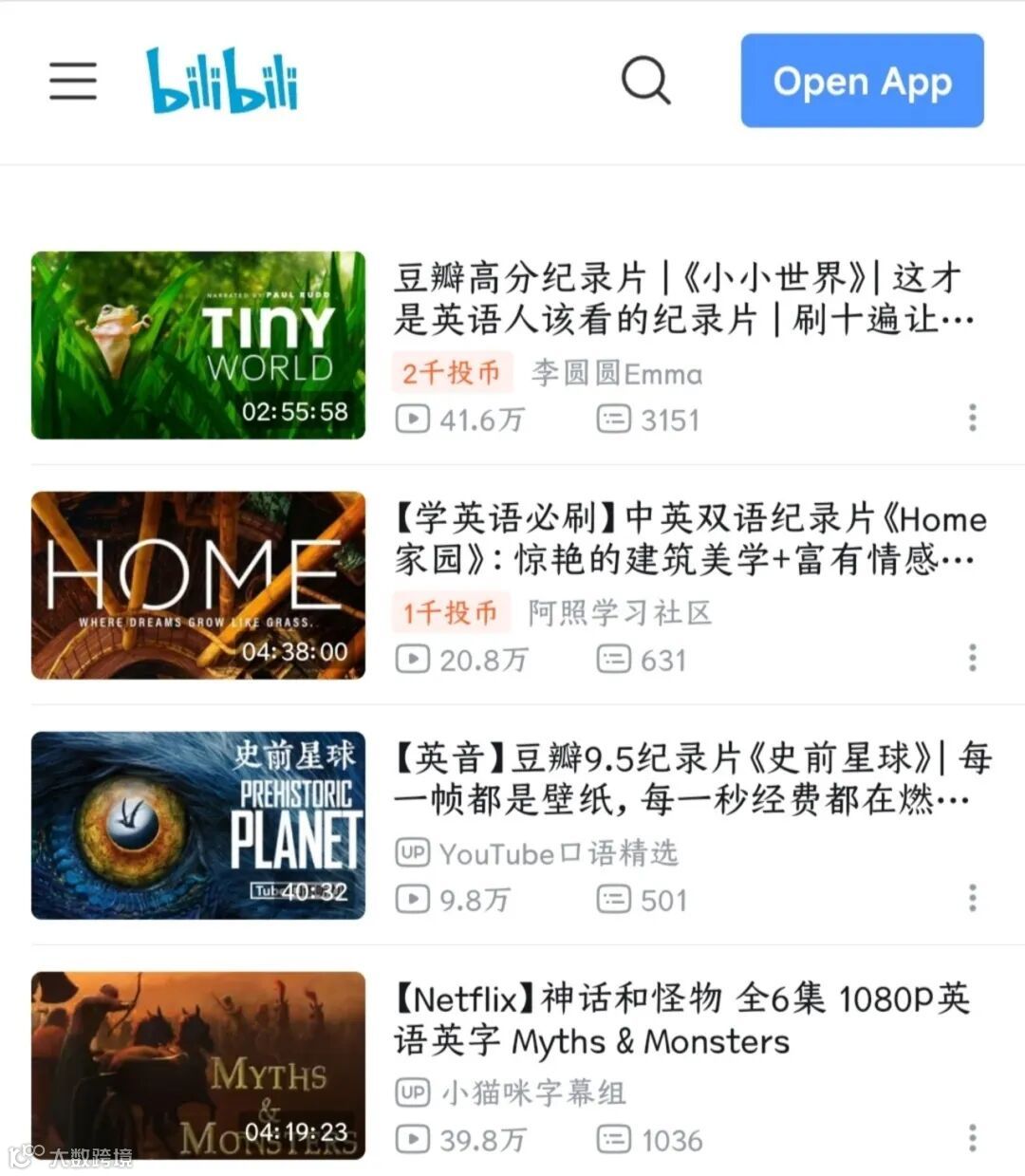The image size is (1025, 1176).
Task: Play the Tiny World documentary thumbnail
Action: click(198, 345)
